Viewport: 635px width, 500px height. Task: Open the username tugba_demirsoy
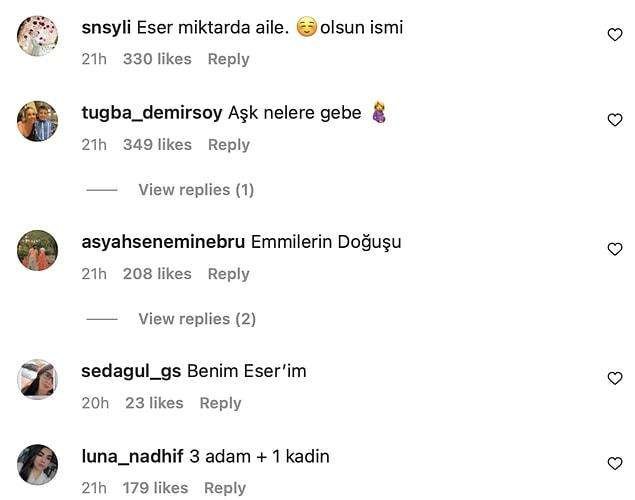[151, 113]
